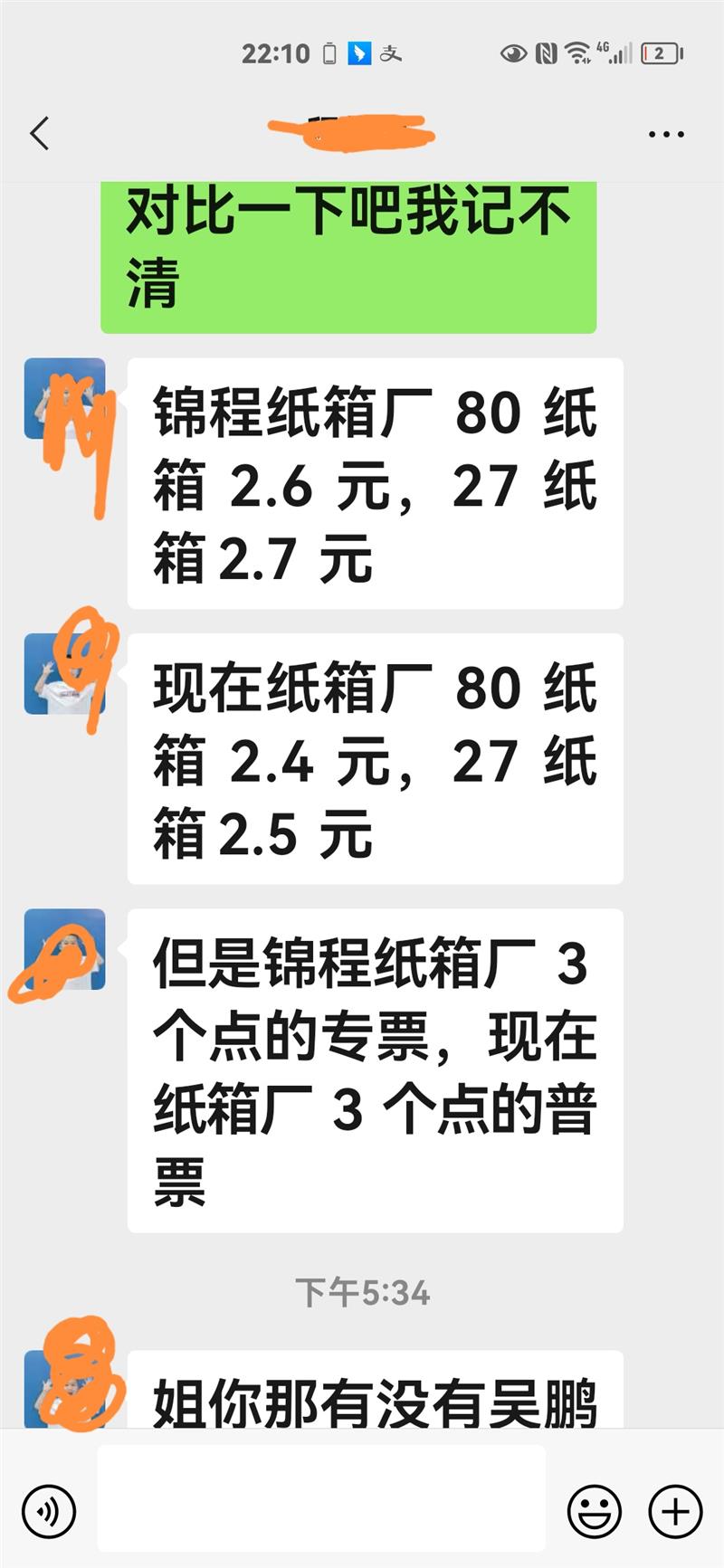The width and height of the screenshot is (724, 1568).
Task: Open the chat info overflow menu
Action: (666, 134)
